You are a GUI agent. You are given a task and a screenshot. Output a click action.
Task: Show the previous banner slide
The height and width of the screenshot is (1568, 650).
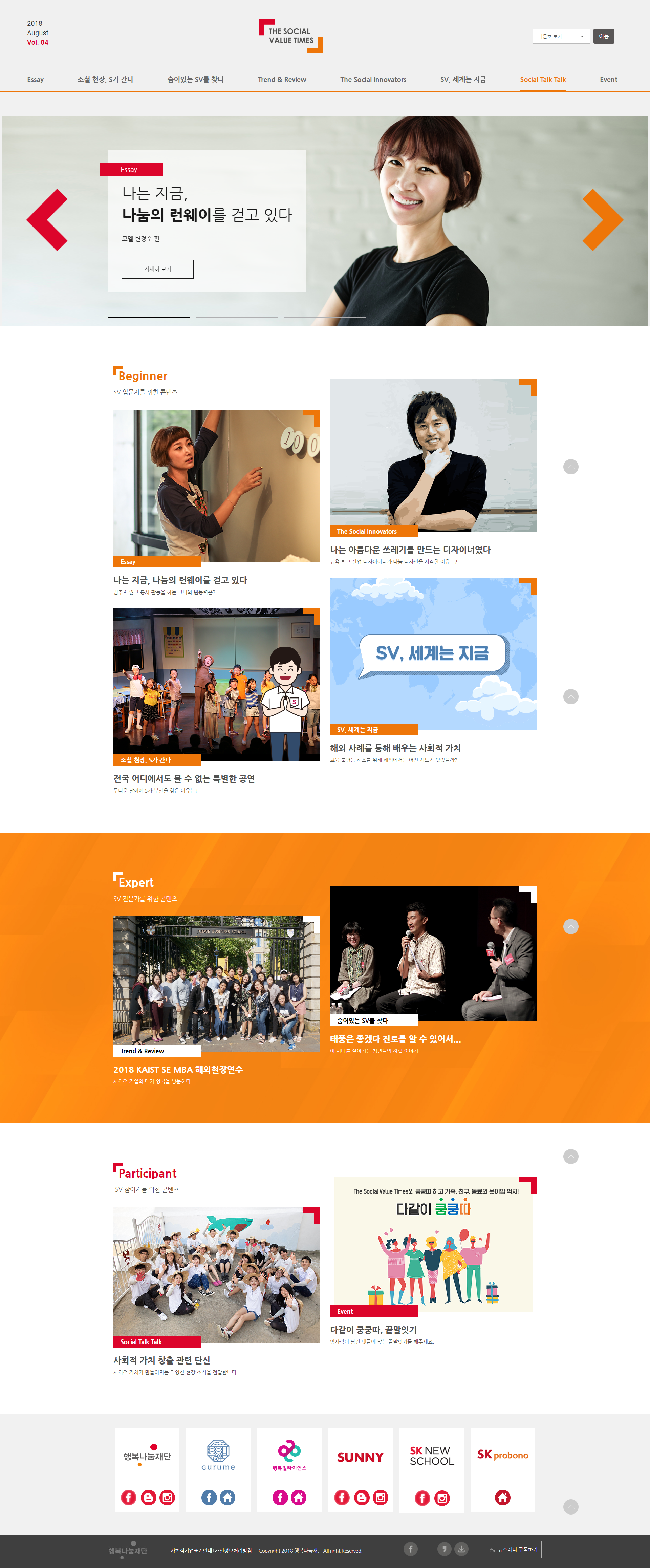(x=47, y=220)
